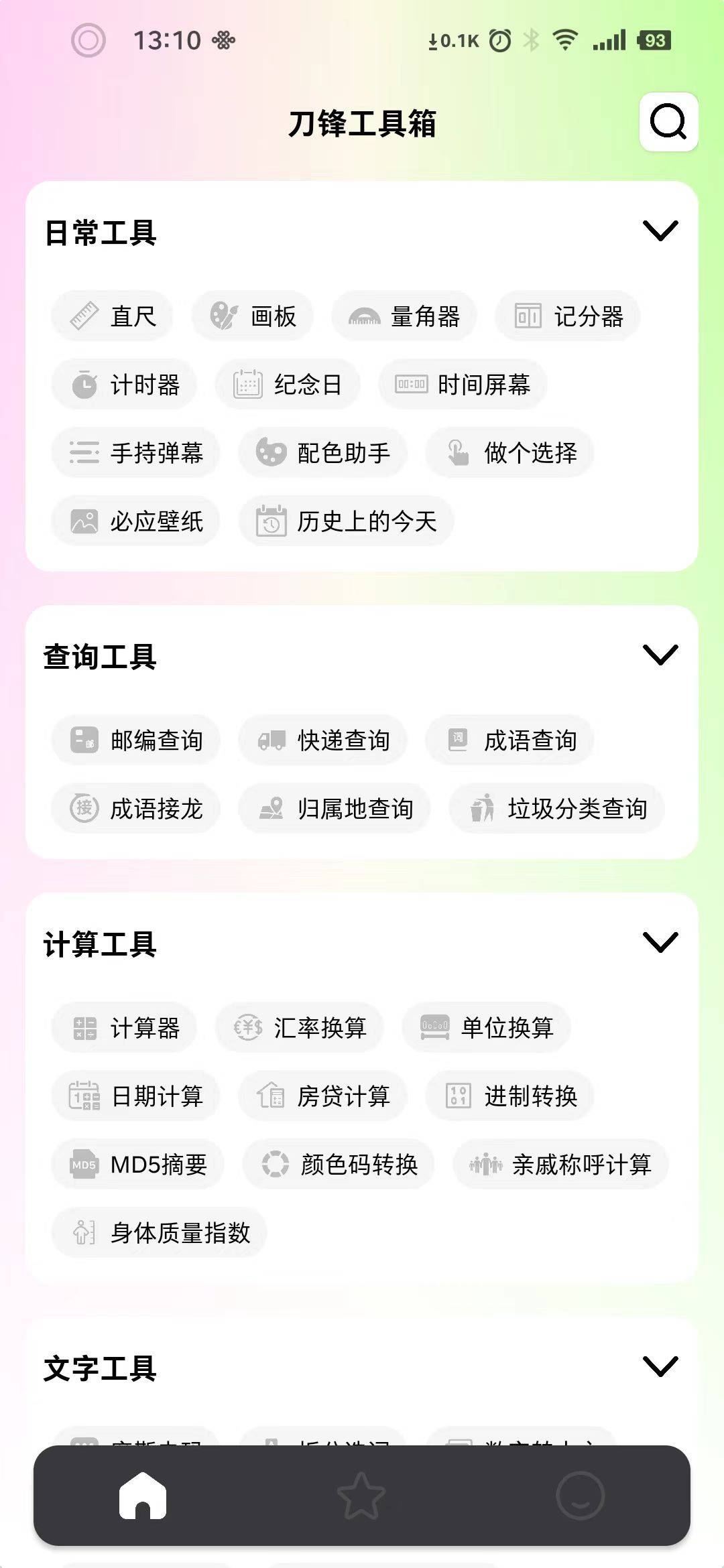724x1568 pixels.
Task: Open 时间屏幕 clock screen
Action: [463, 385]
